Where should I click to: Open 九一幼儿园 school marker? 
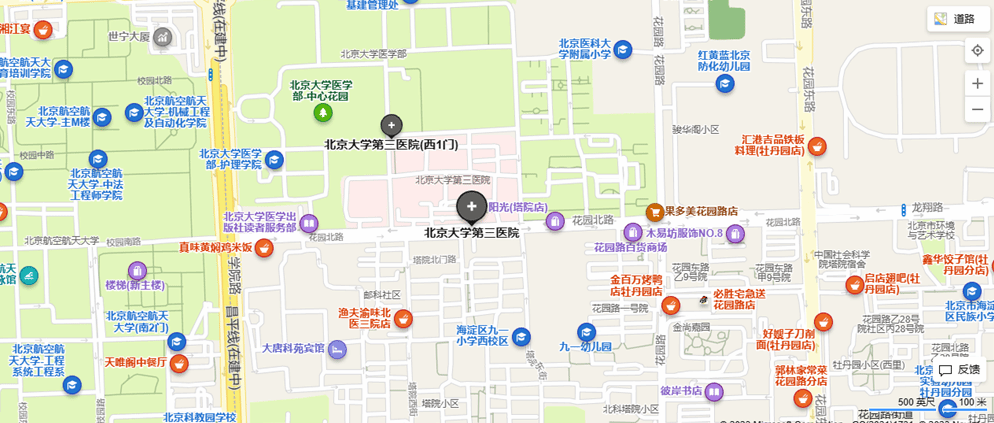click(x=586, y=331)
